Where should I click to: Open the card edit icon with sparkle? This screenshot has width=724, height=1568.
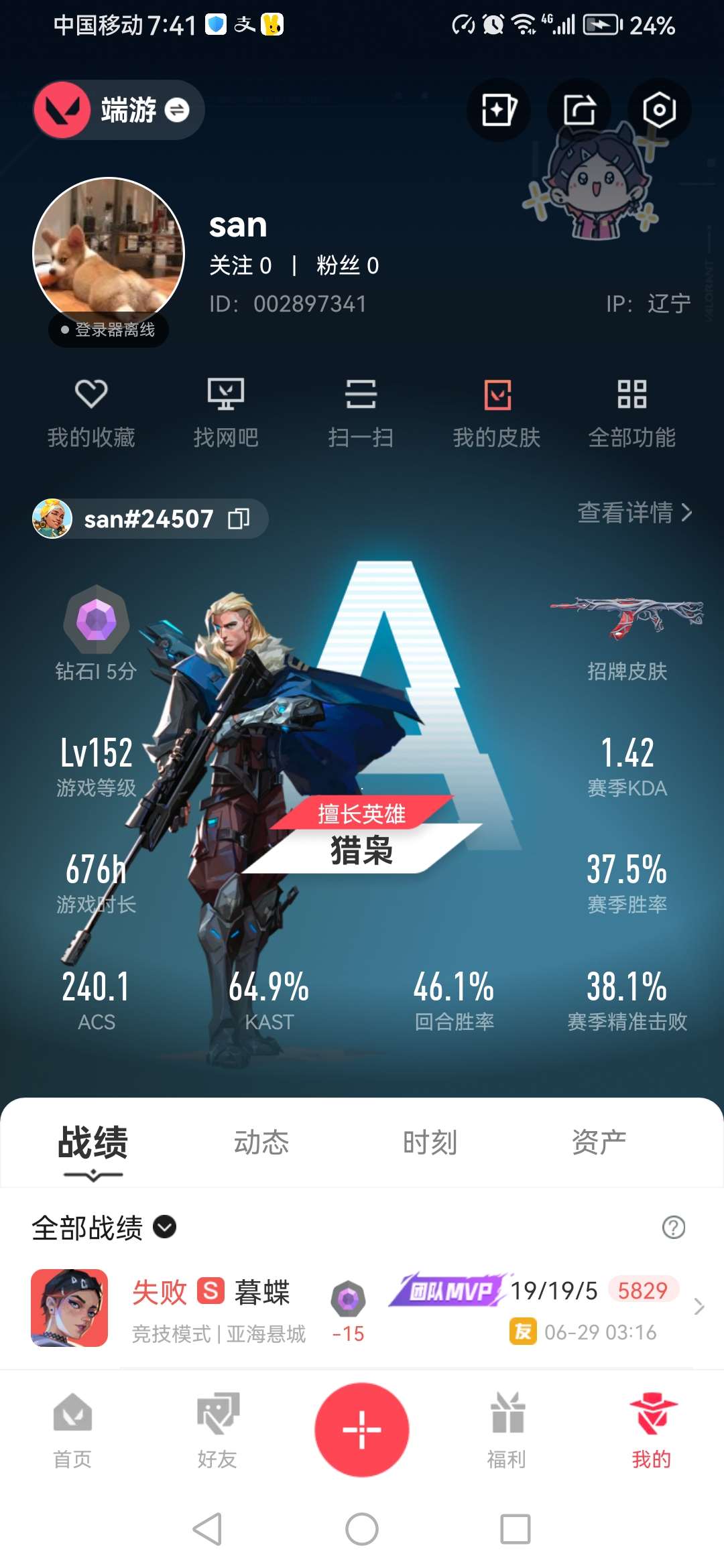[498, 110]
